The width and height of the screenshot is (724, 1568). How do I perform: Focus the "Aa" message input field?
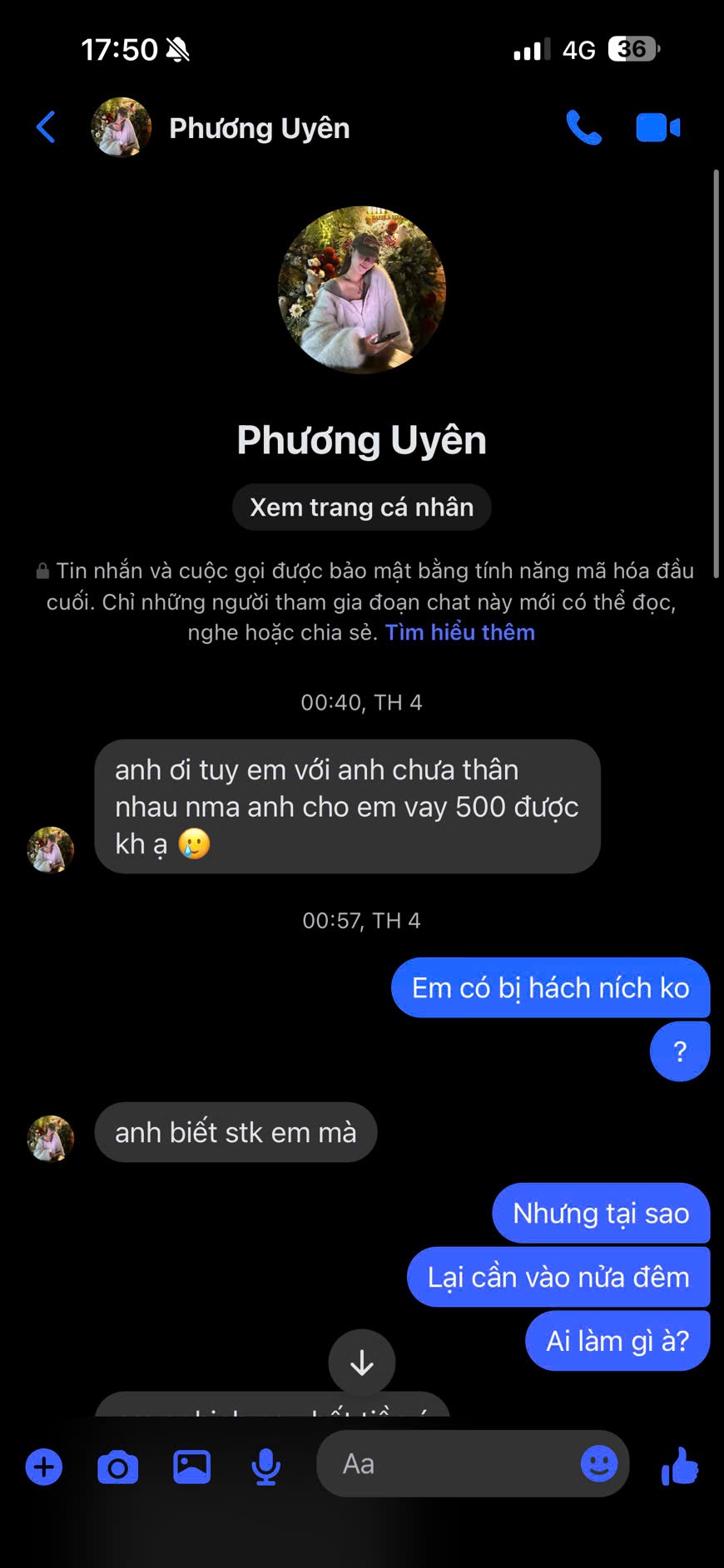click(x=449, y=1464)
